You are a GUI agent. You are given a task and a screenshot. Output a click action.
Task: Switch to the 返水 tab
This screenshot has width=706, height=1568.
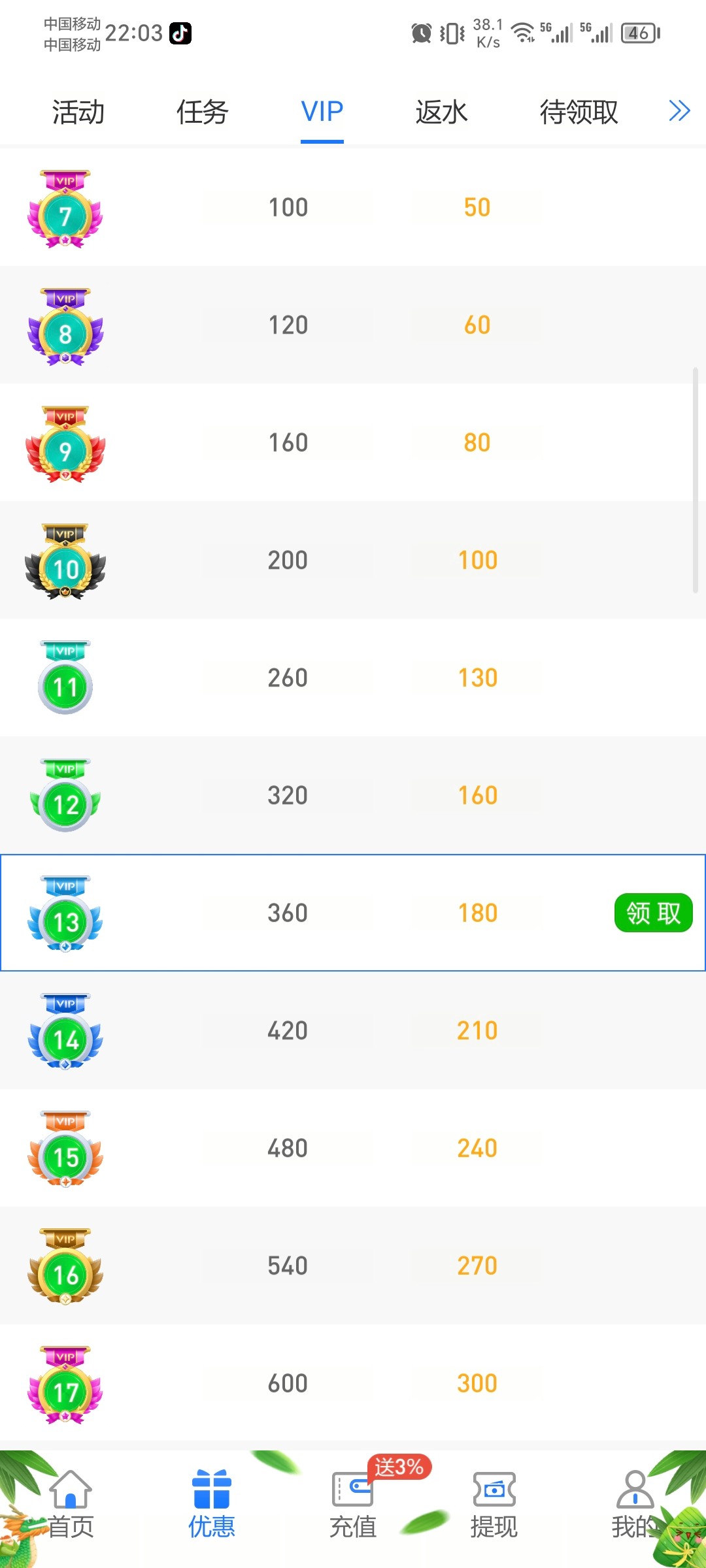coord(441,112)
